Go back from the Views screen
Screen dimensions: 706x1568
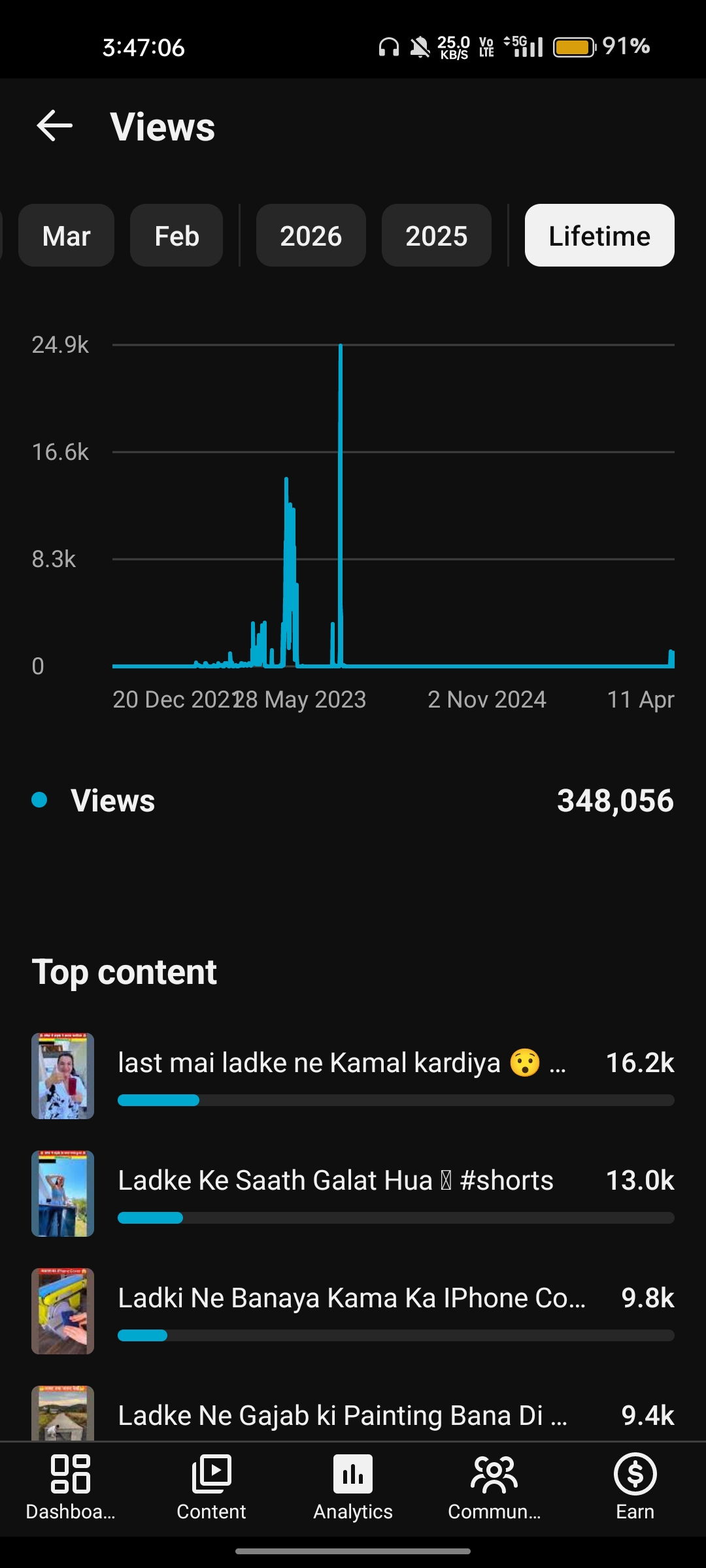(54, 125)
